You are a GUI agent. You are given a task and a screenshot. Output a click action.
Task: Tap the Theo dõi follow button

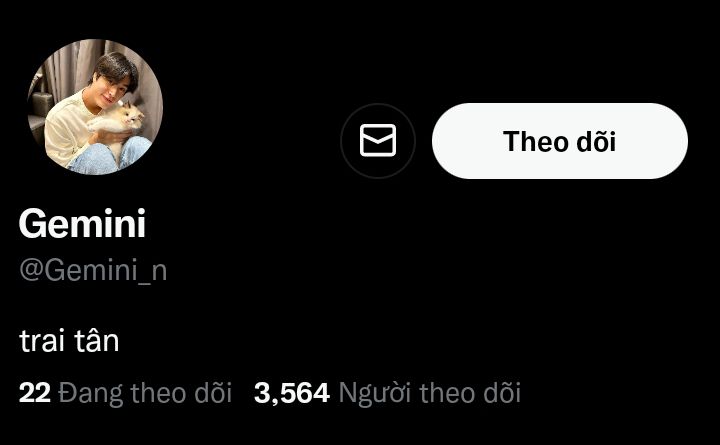tap(560, 141)
